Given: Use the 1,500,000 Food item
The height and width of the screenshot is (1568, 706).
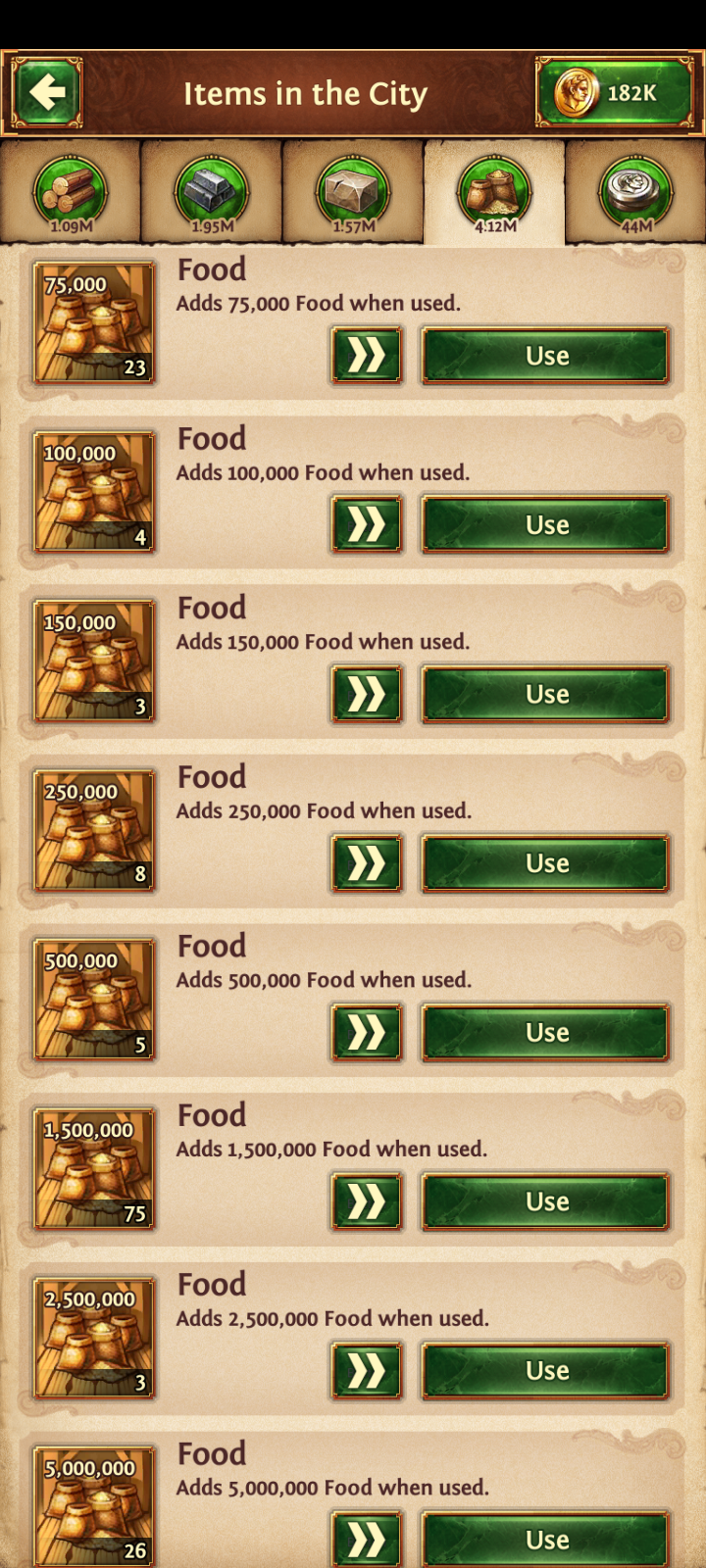Looking at the screenshot, I should 545,1201.
